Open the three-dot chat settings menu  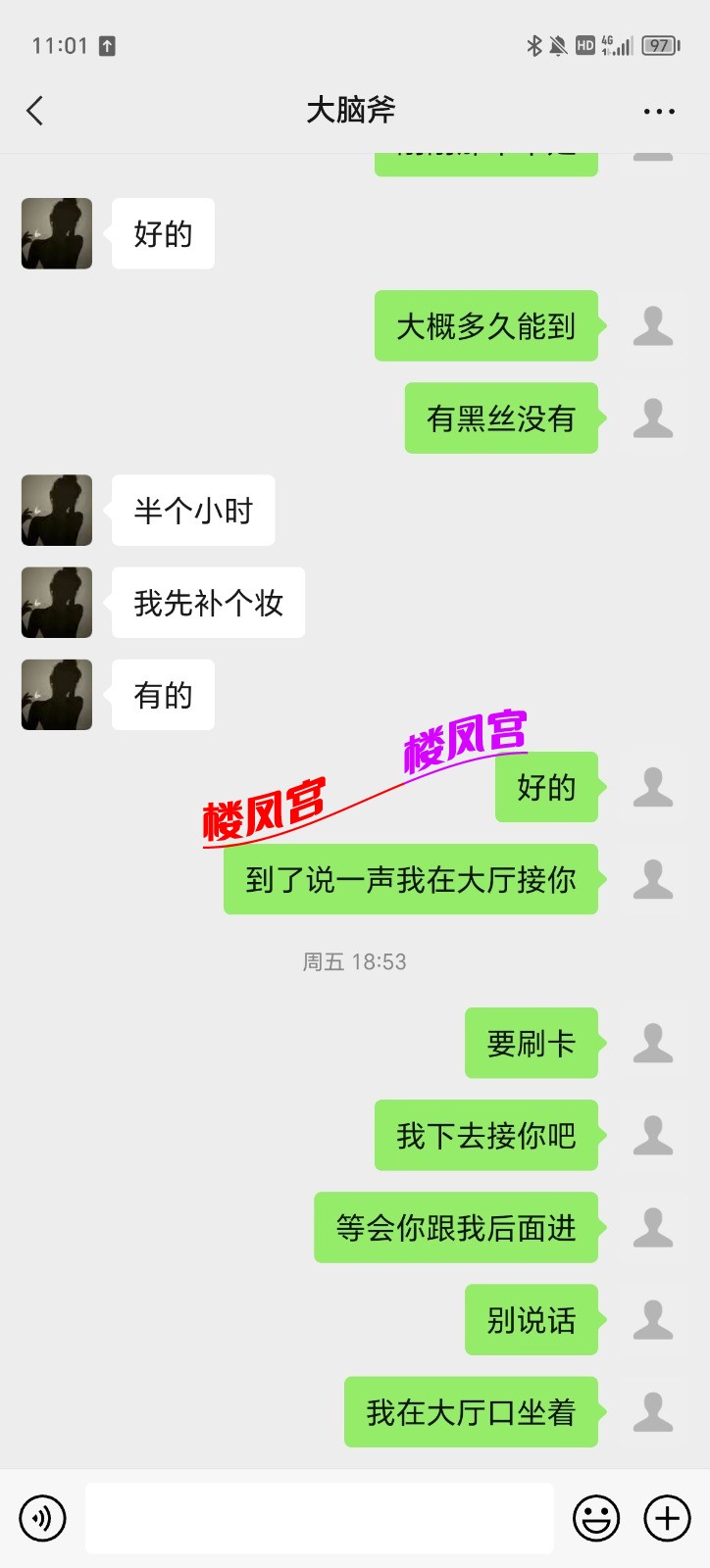pos(658,111)
